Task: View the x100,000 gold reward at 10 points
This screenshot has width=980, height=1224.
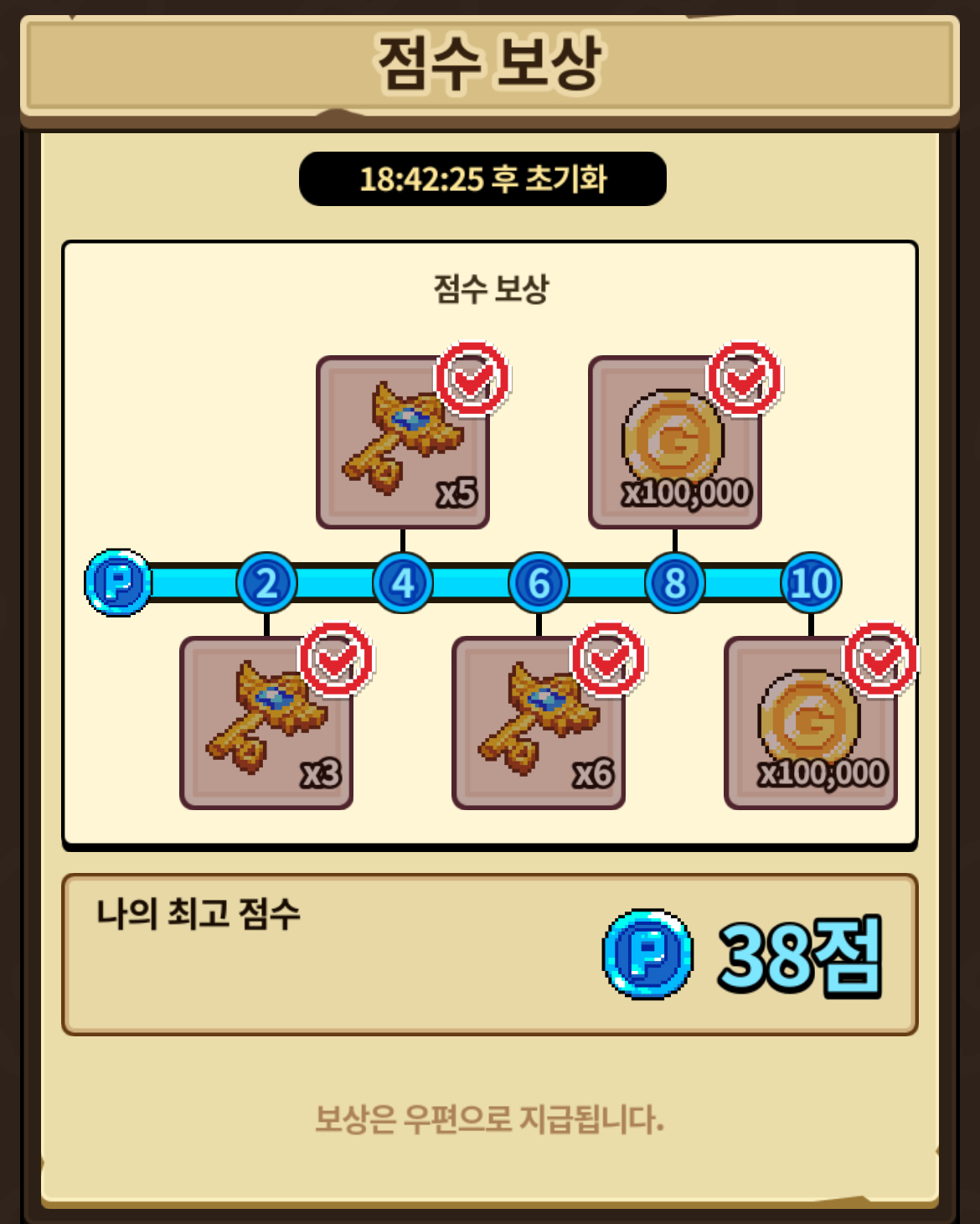Action: coord(811,723)
